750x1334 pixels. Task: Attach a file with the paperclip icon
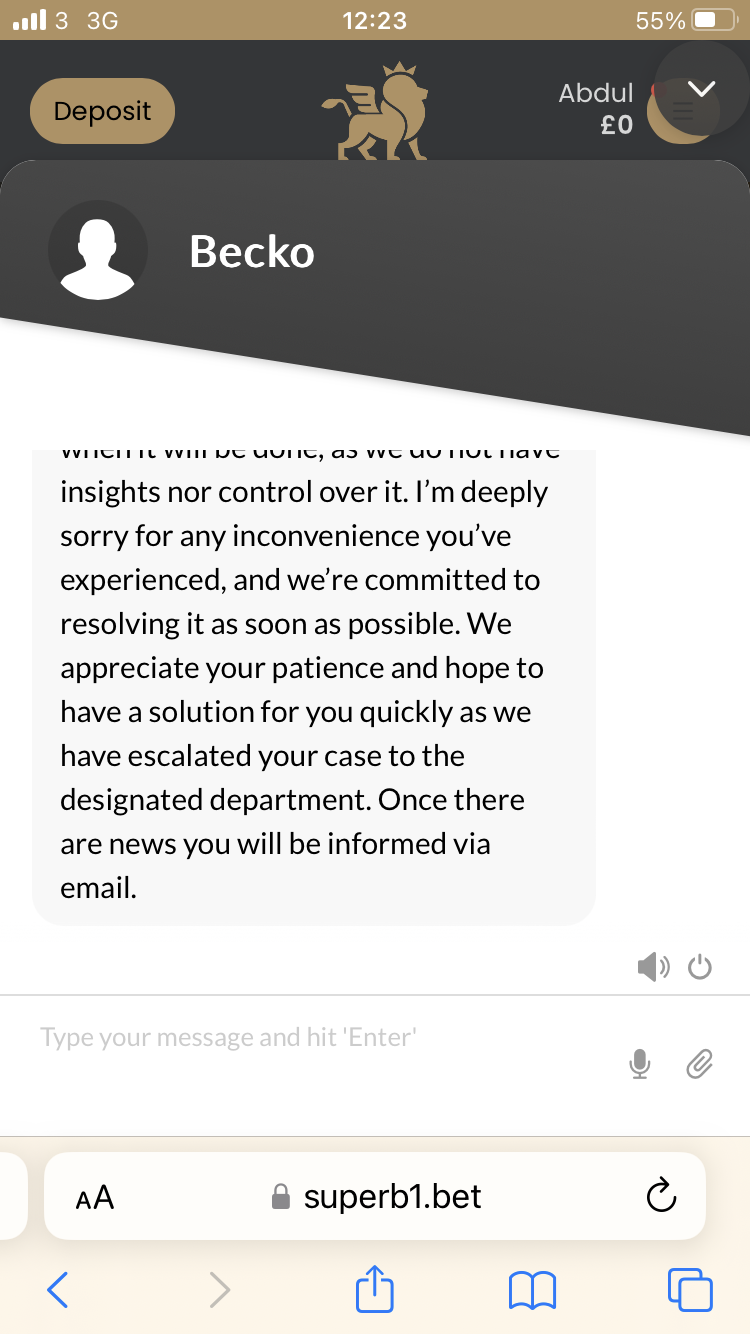click(699, 1065)
